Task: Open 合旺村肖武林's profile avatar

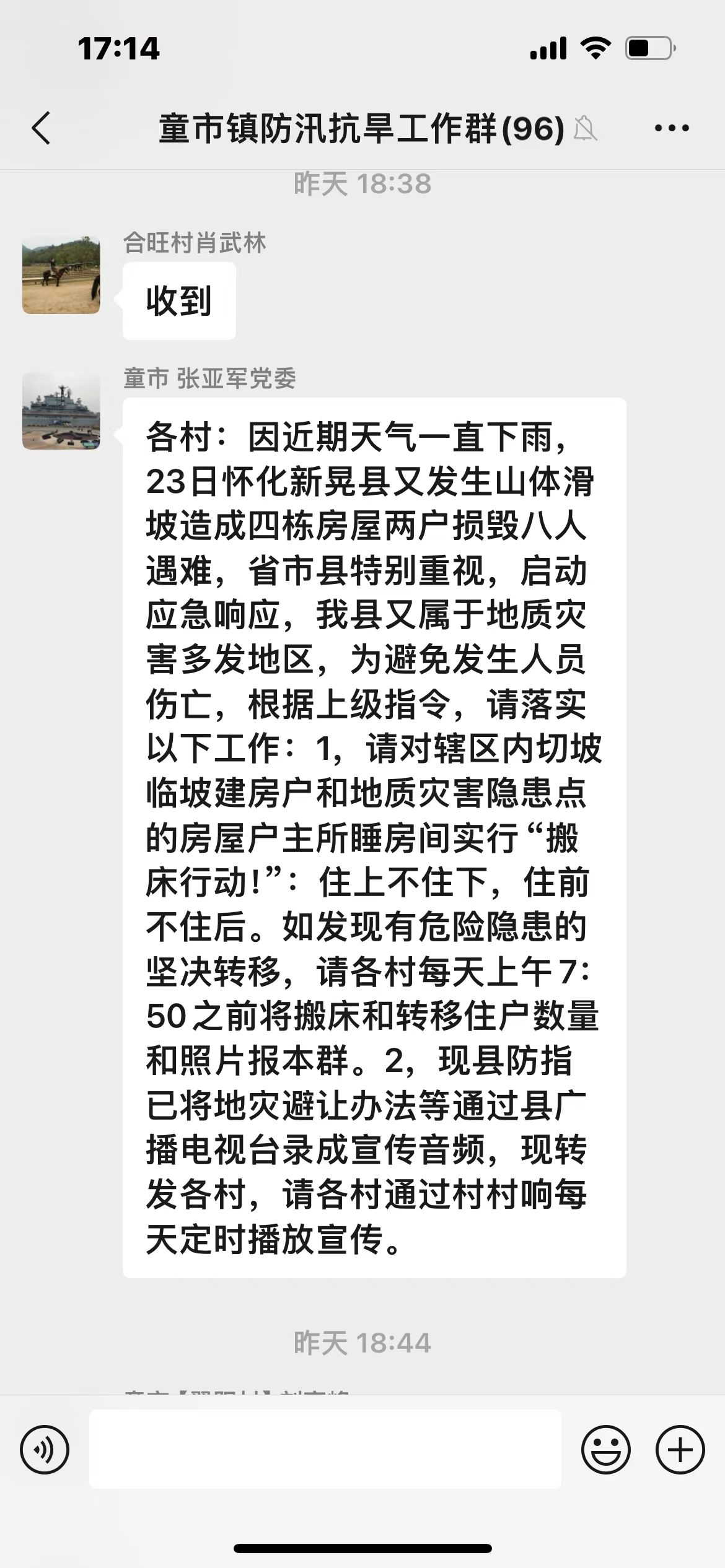Action: tap(61, 275)
